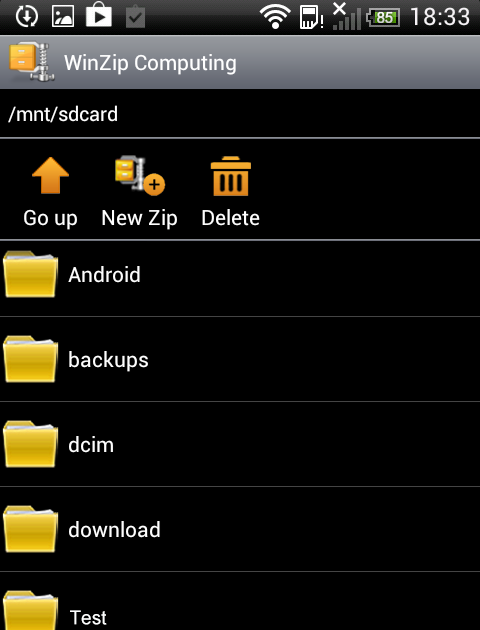
Task: Open the dcim folder
Action: (240, 444)
